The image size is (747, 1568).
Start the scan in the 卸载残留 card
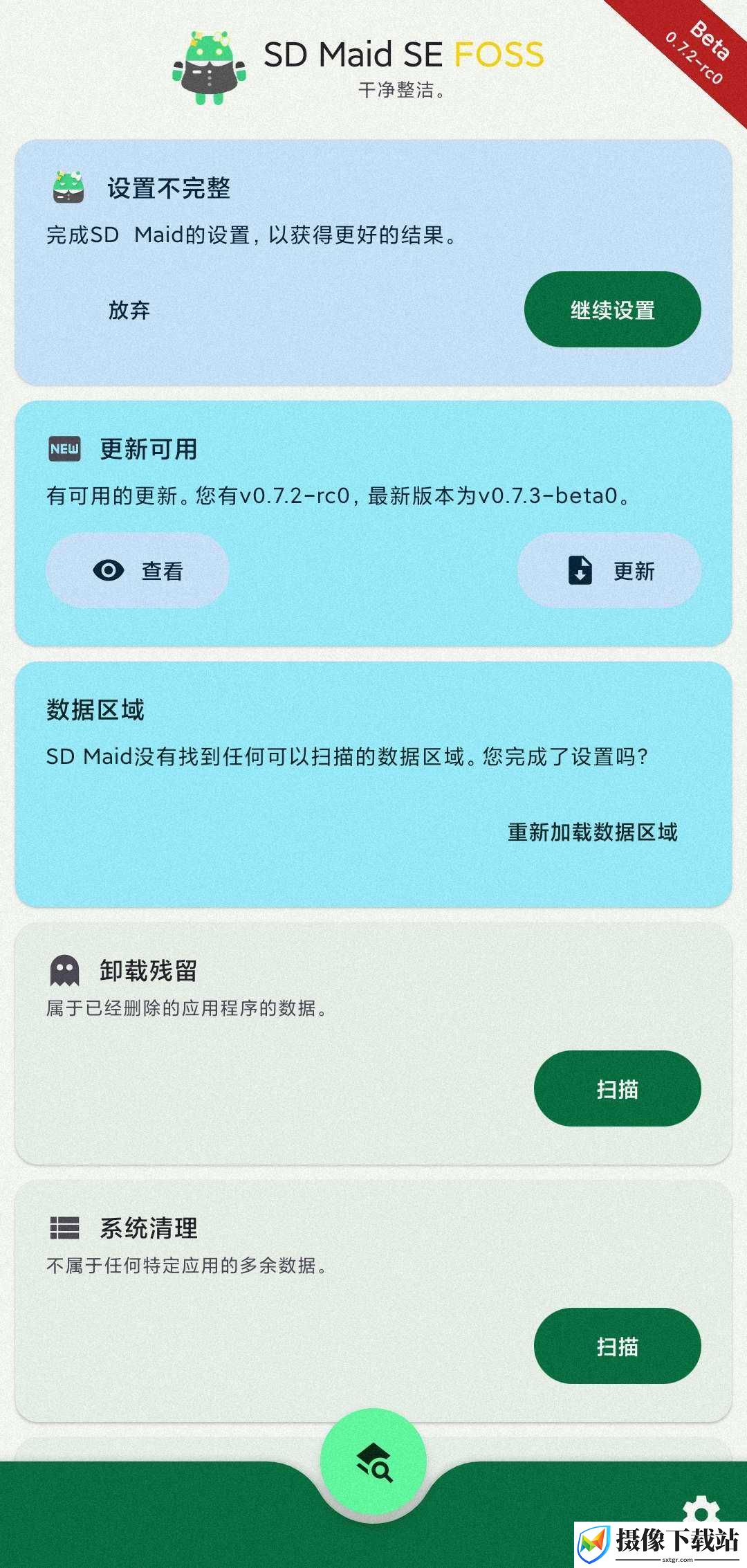(617, 1088)
